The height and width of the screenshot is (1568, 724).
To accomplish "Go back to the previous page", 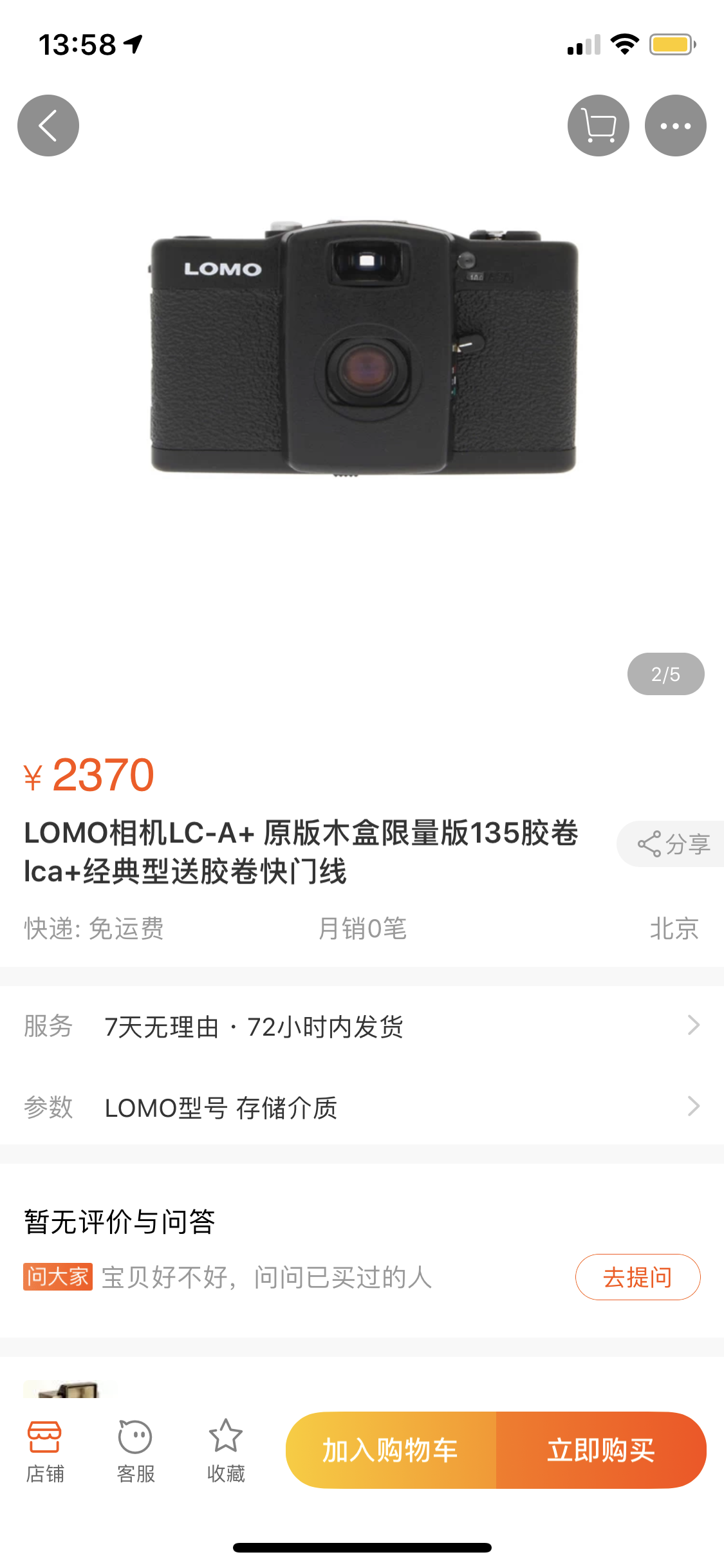I will pyautogui.click(x=48, y=126).
